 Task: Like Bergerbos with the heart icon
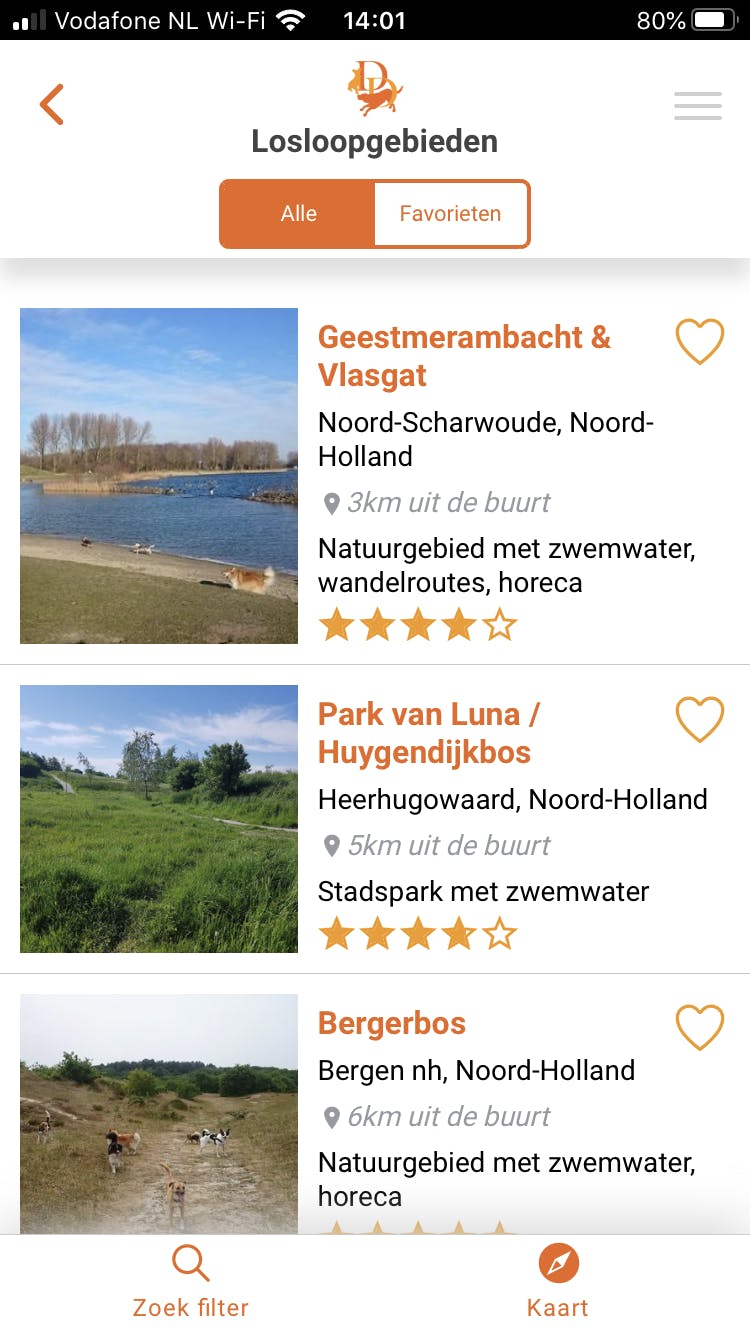point(699,1027)
